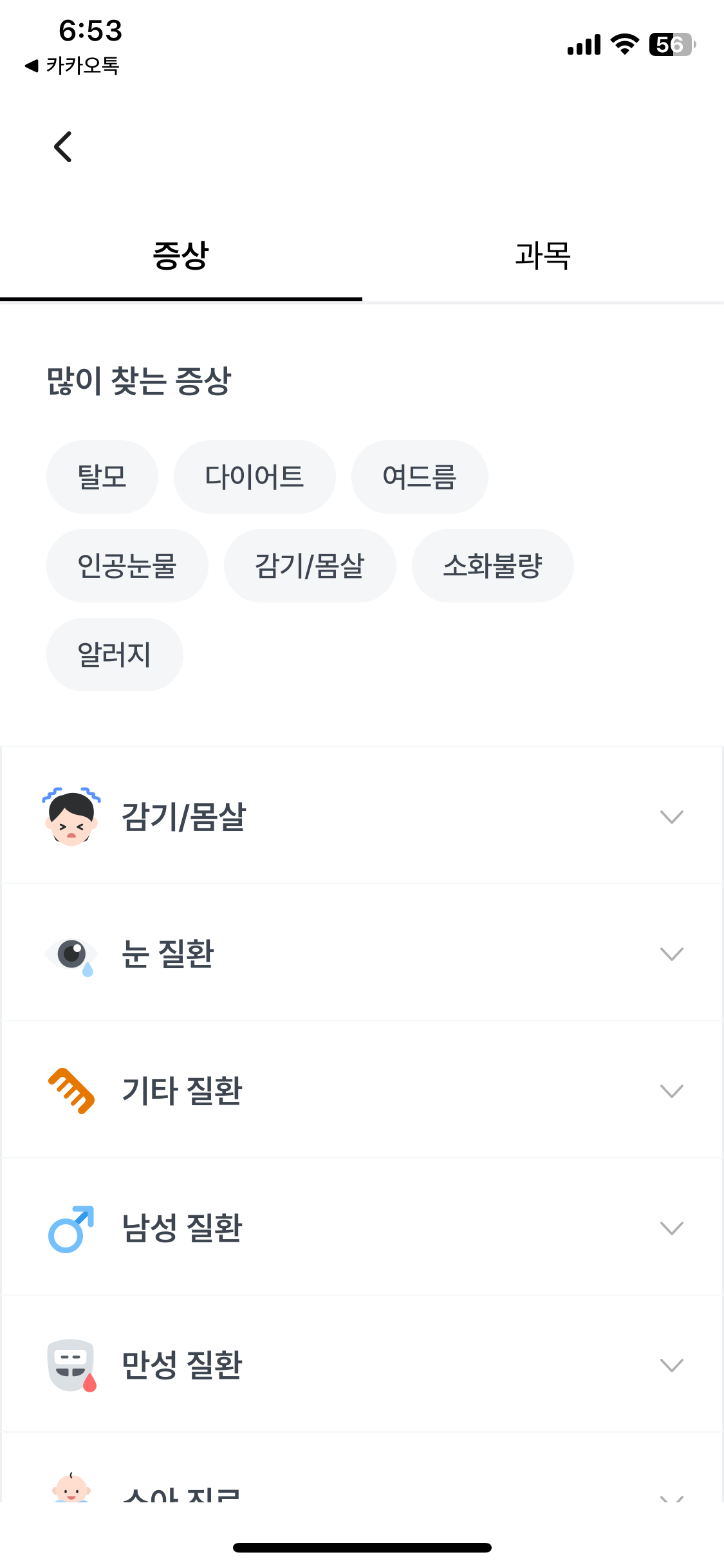The height and width of the screenshot is (1568, 724).
Task: Select the 다이어트 symptom chip
Action: pyautogui.click(x=254, y=476)
